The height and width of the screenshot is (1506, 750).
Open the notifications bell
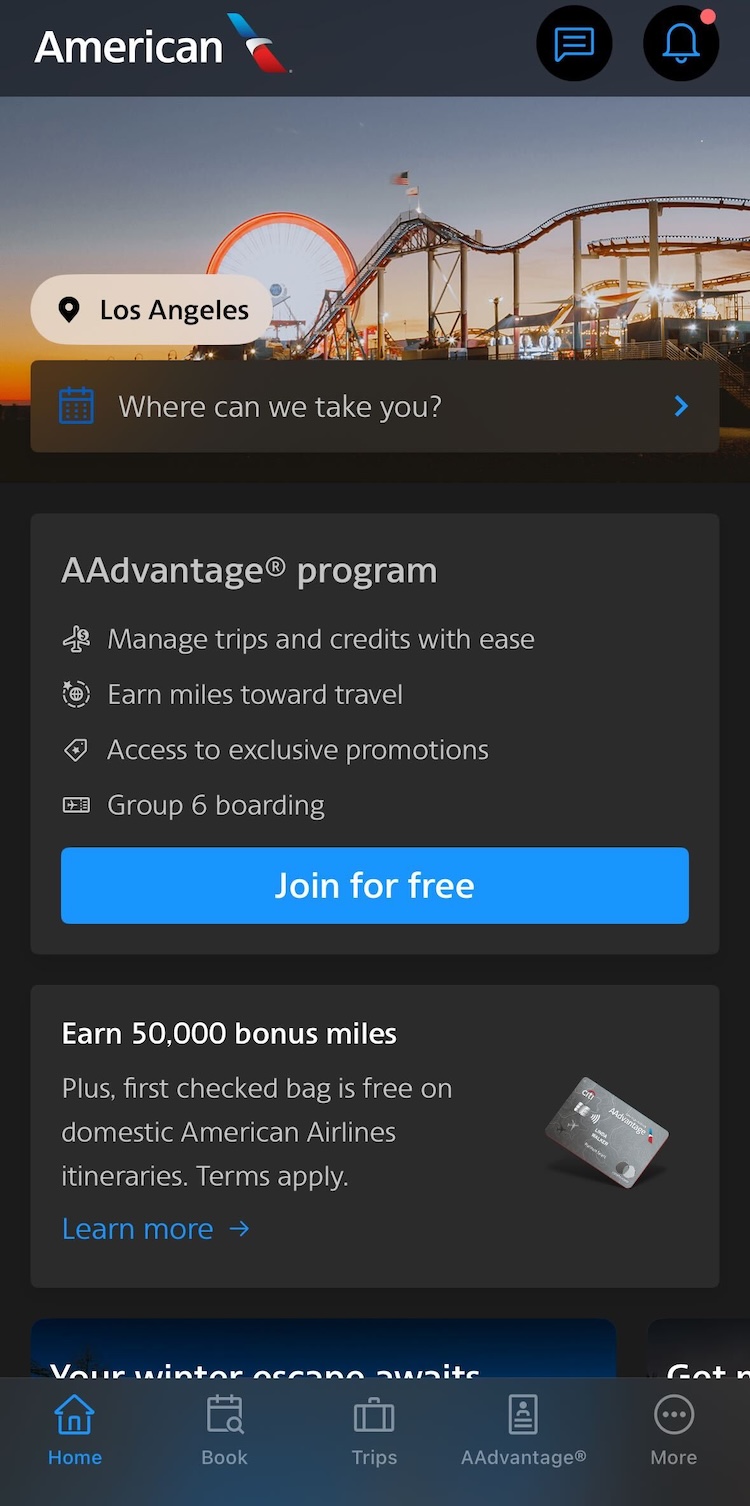point(681,44)
